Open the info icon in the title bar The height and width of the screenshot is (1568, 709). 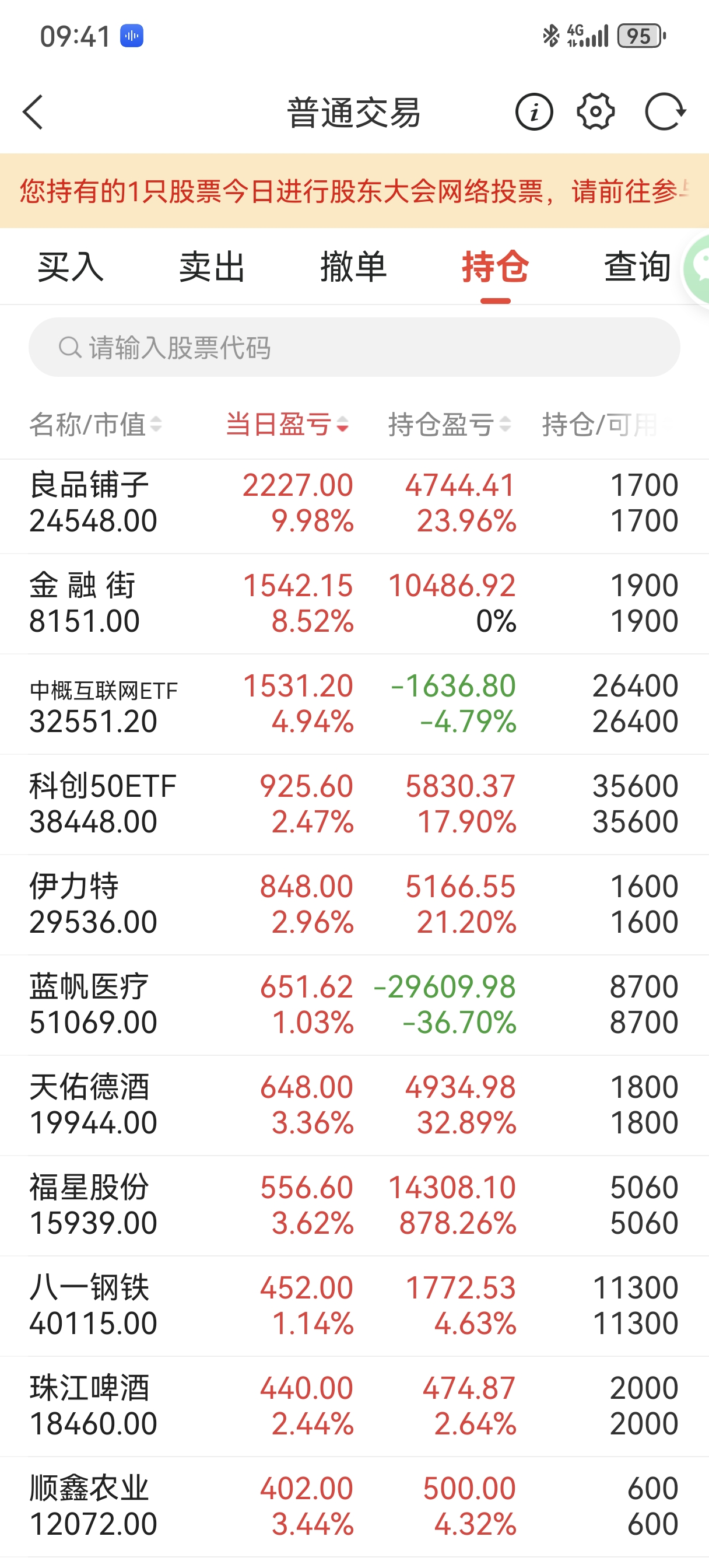point(533,112)
